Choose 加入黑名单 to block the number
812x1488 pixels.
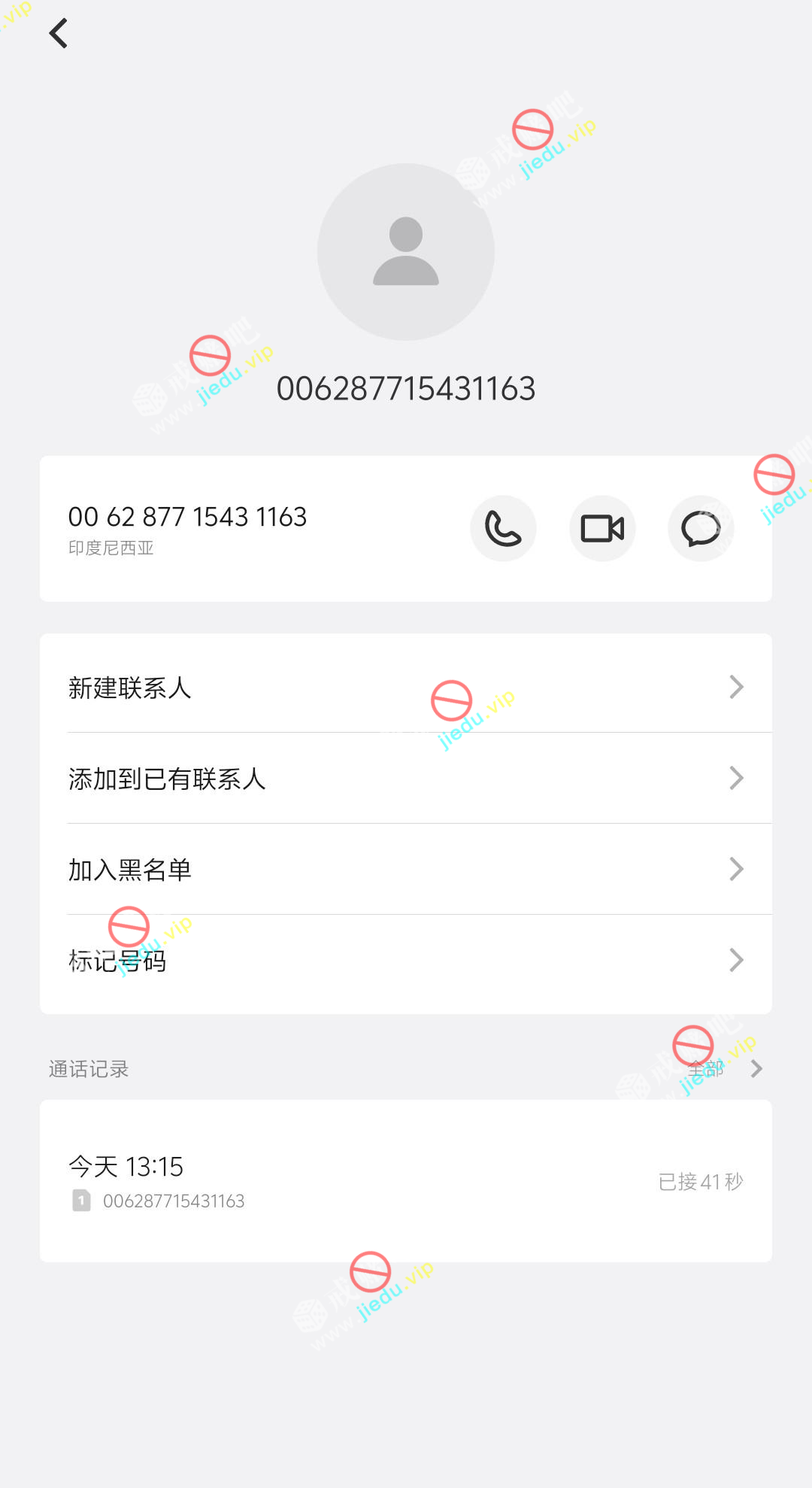tap(406, 870)
